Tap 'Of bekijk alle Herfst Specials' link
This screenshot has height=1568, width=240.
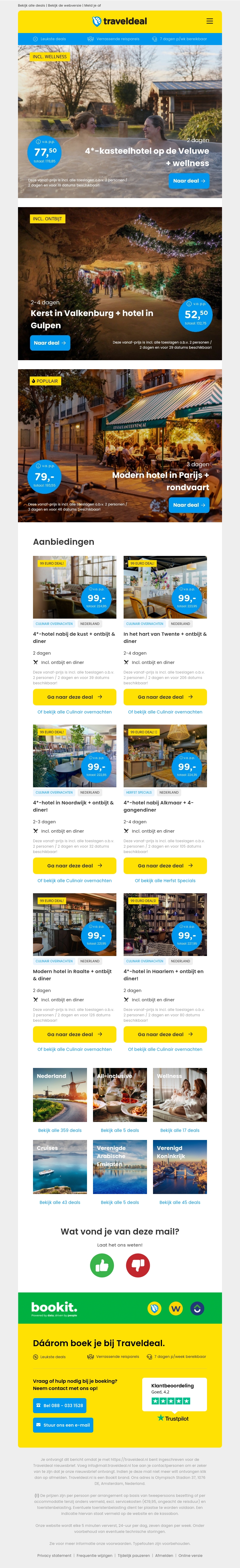click(165, 881)
